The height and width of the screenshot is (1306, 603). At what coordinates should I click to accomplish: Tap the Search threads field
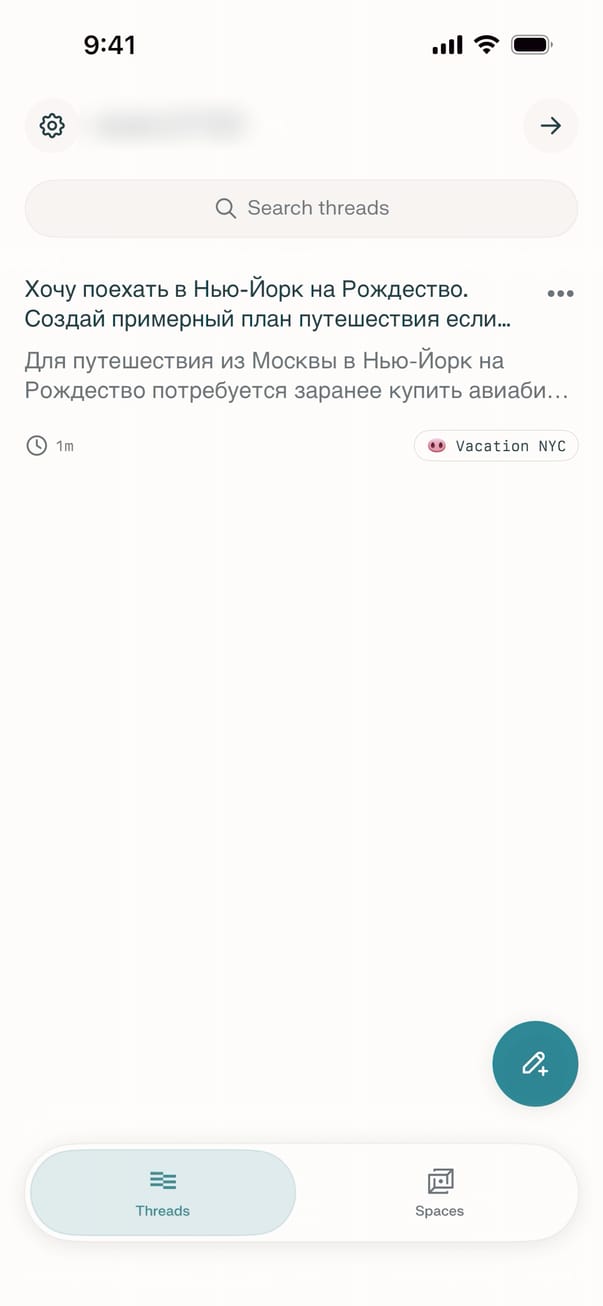[x=301, y=208]
